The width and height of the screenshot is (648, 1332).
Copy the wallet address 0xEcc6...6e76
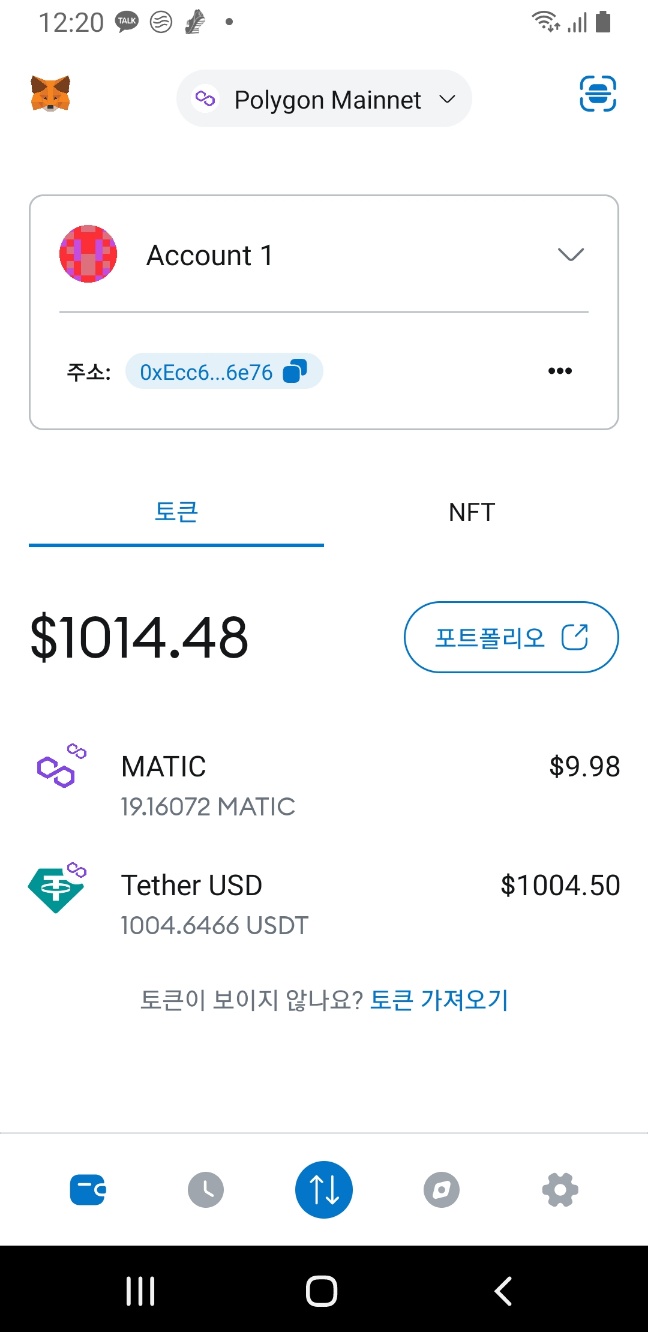click(294, 372)
